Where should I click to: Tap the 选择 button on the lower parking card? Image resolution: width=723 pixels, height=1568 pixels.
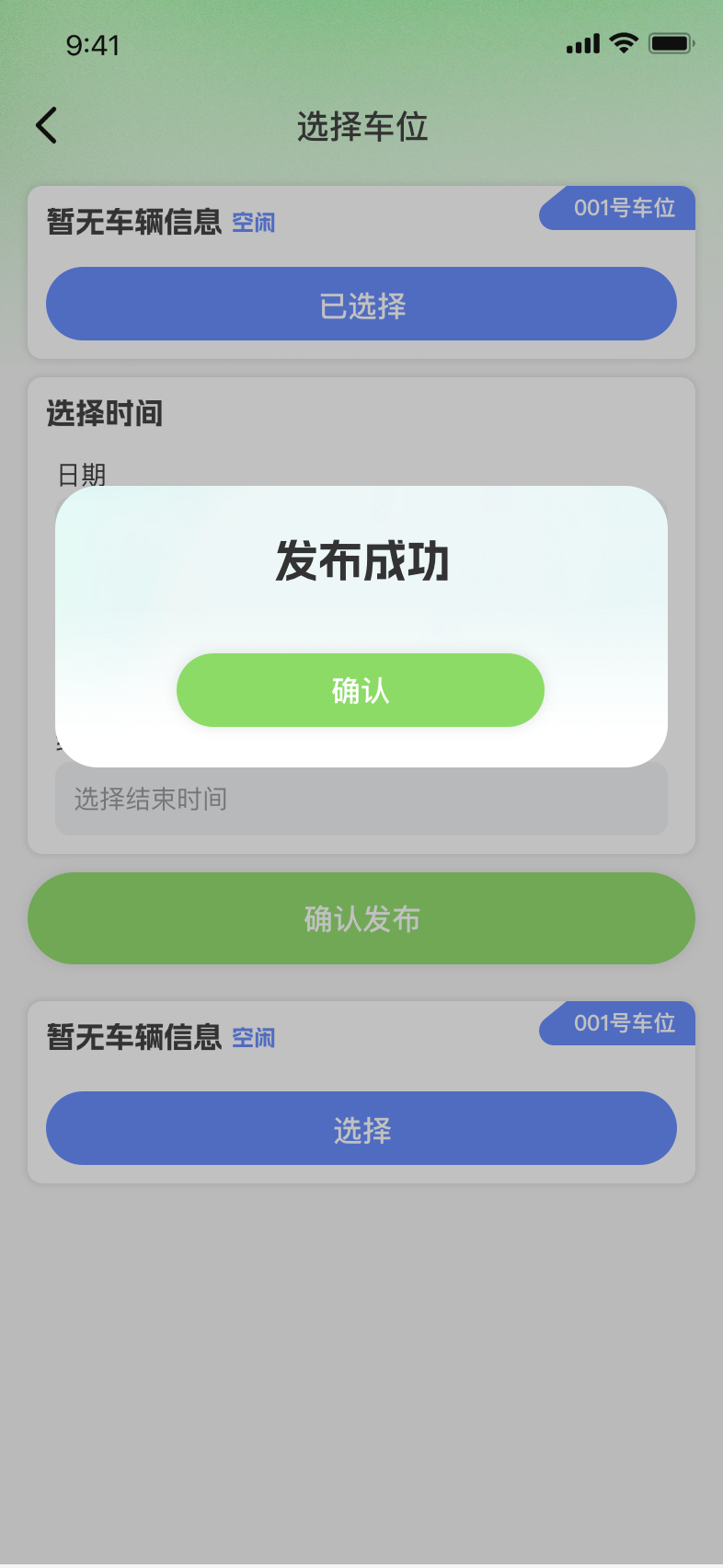click(x=361, y=1128)
